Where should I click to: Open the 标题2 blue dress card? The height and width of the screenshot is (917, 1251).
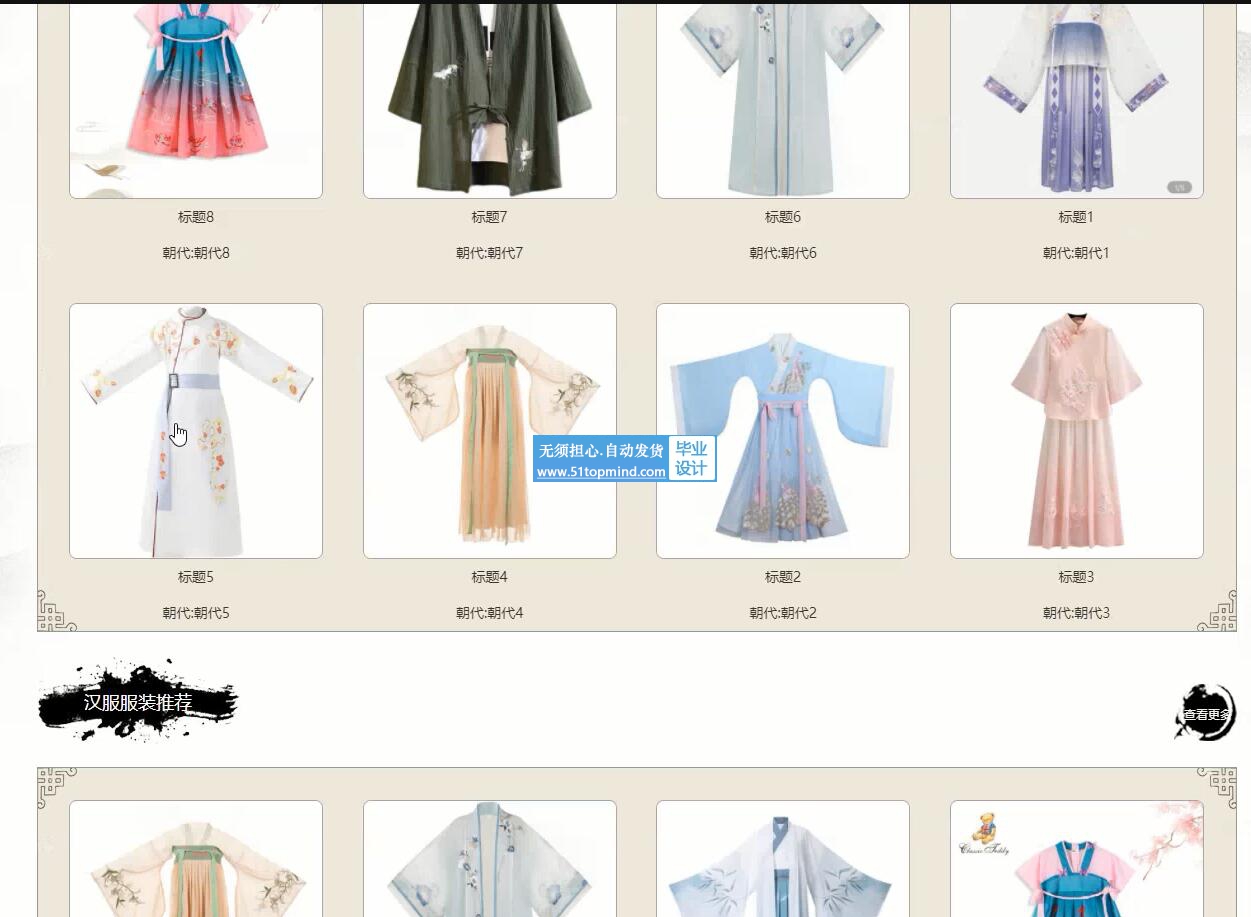[782, 430]
